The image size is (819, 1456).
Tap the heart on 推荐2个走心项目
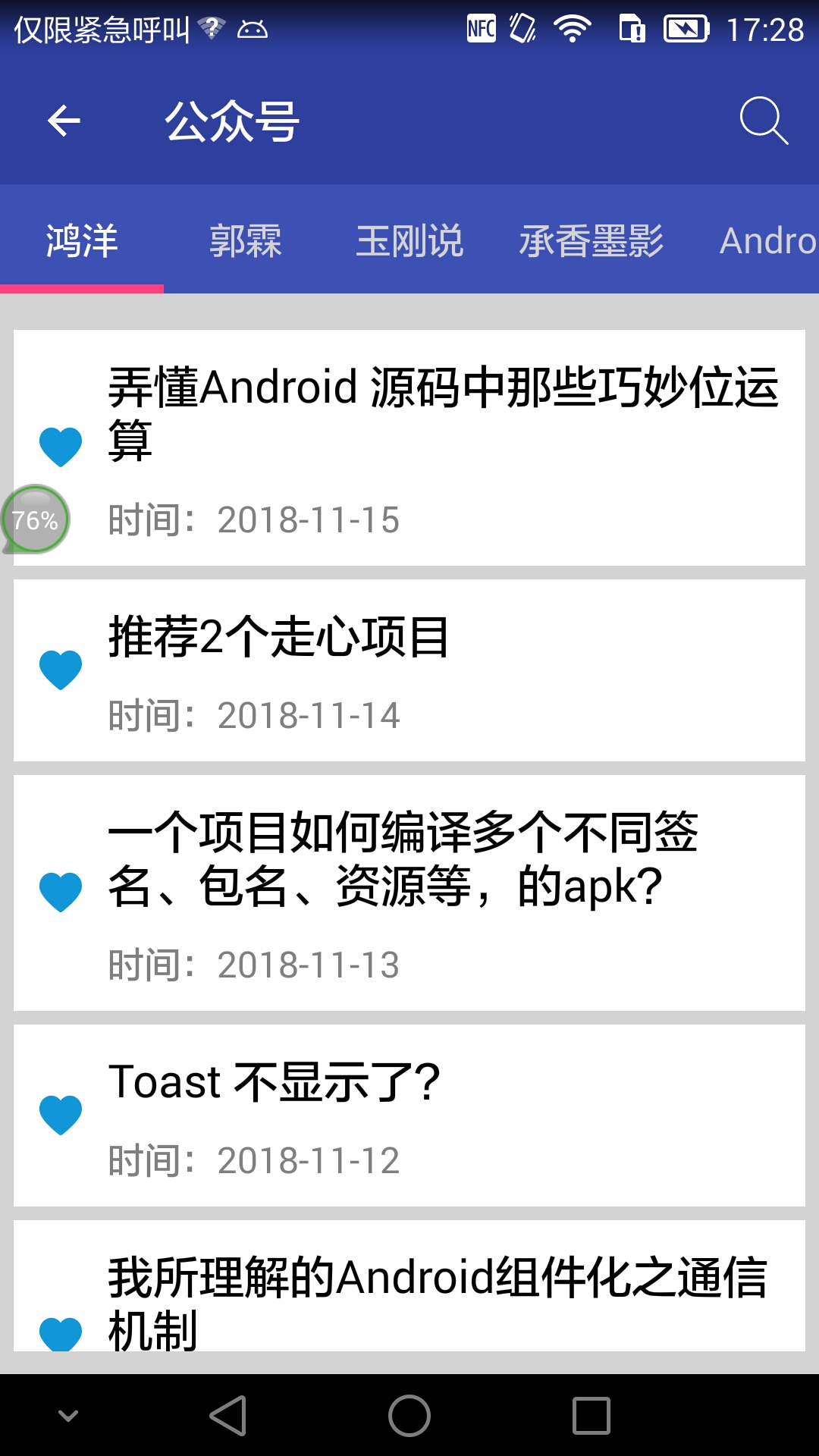coord(61,670)
